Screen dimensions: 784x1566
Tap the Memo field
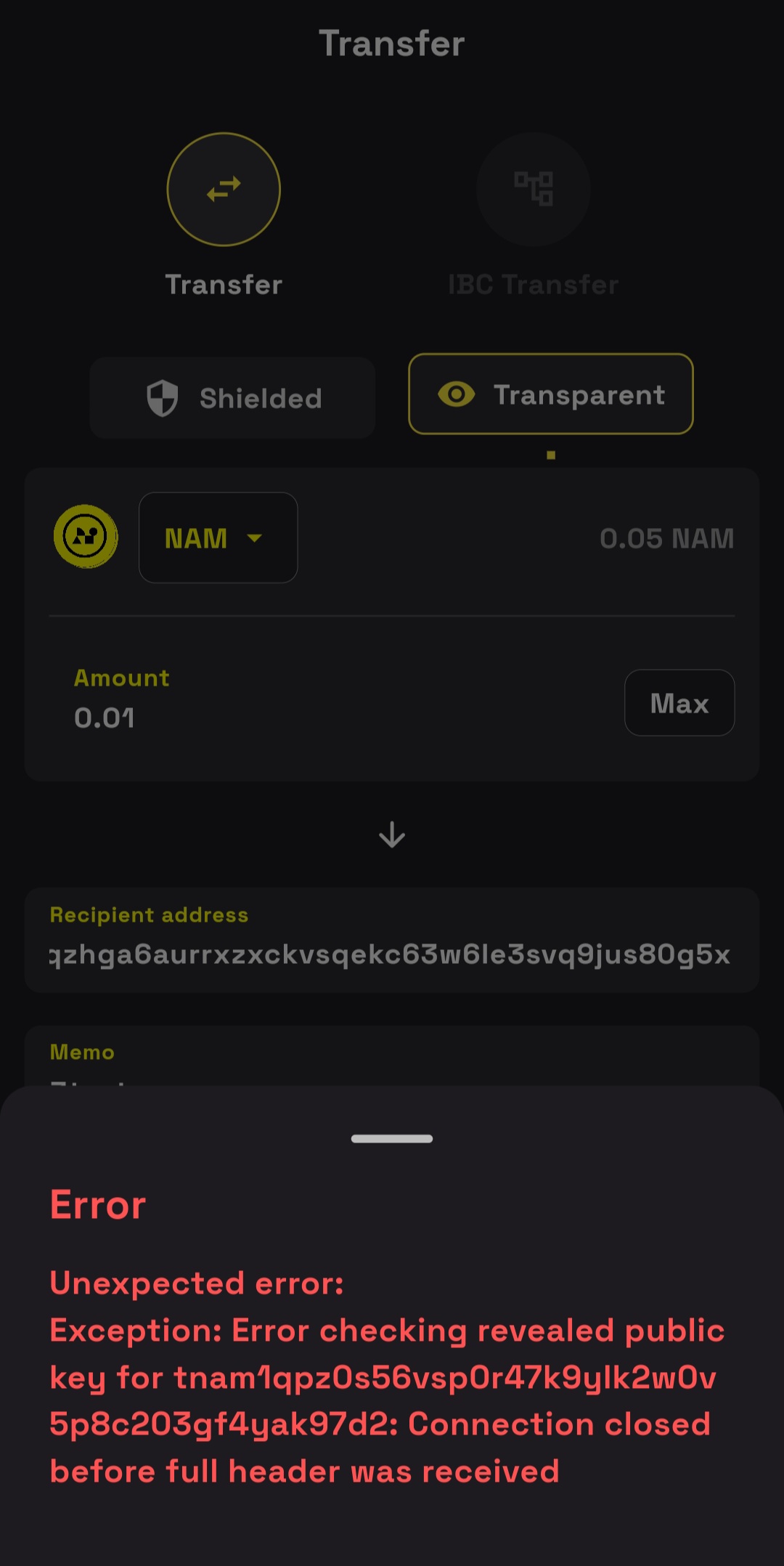tap(392, 1057)
